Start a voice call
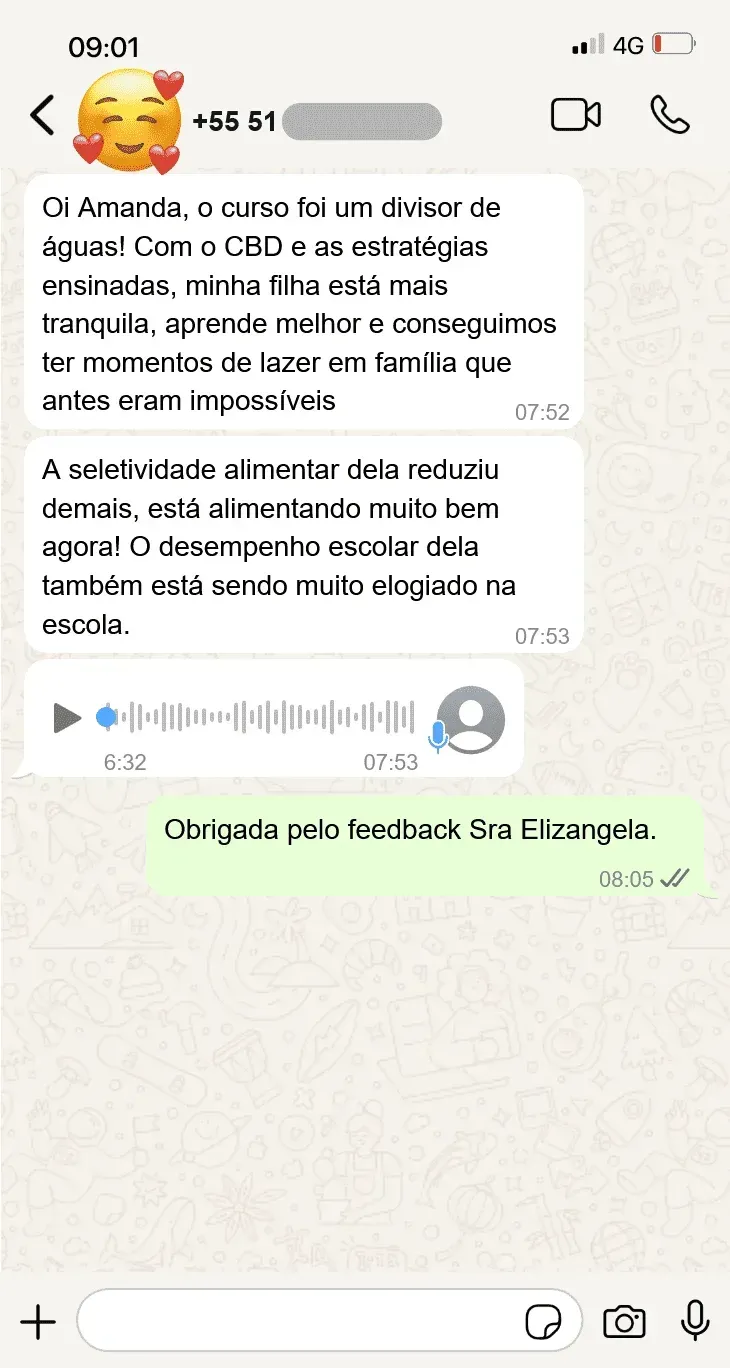This screenshot has height=1368, width=730. (669, 115)
